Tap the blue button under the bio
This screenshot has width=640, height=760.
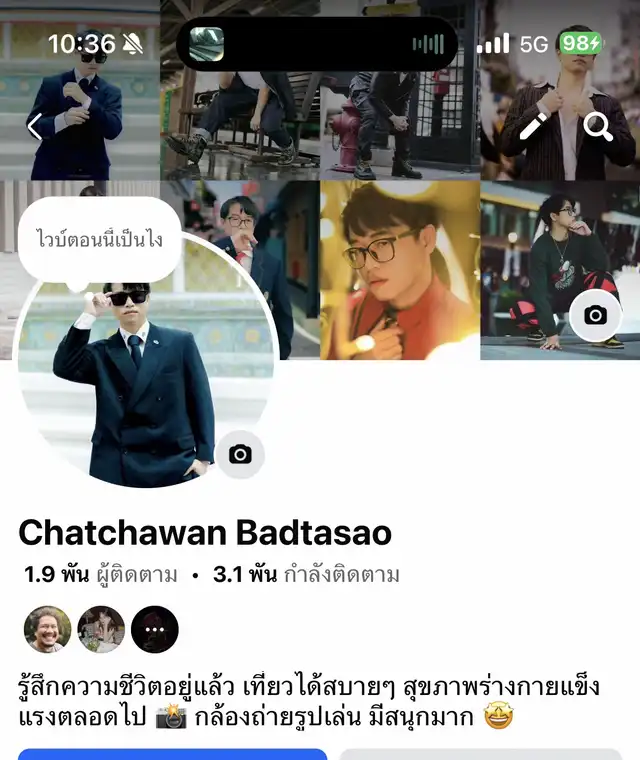click(x=172, y=753)
